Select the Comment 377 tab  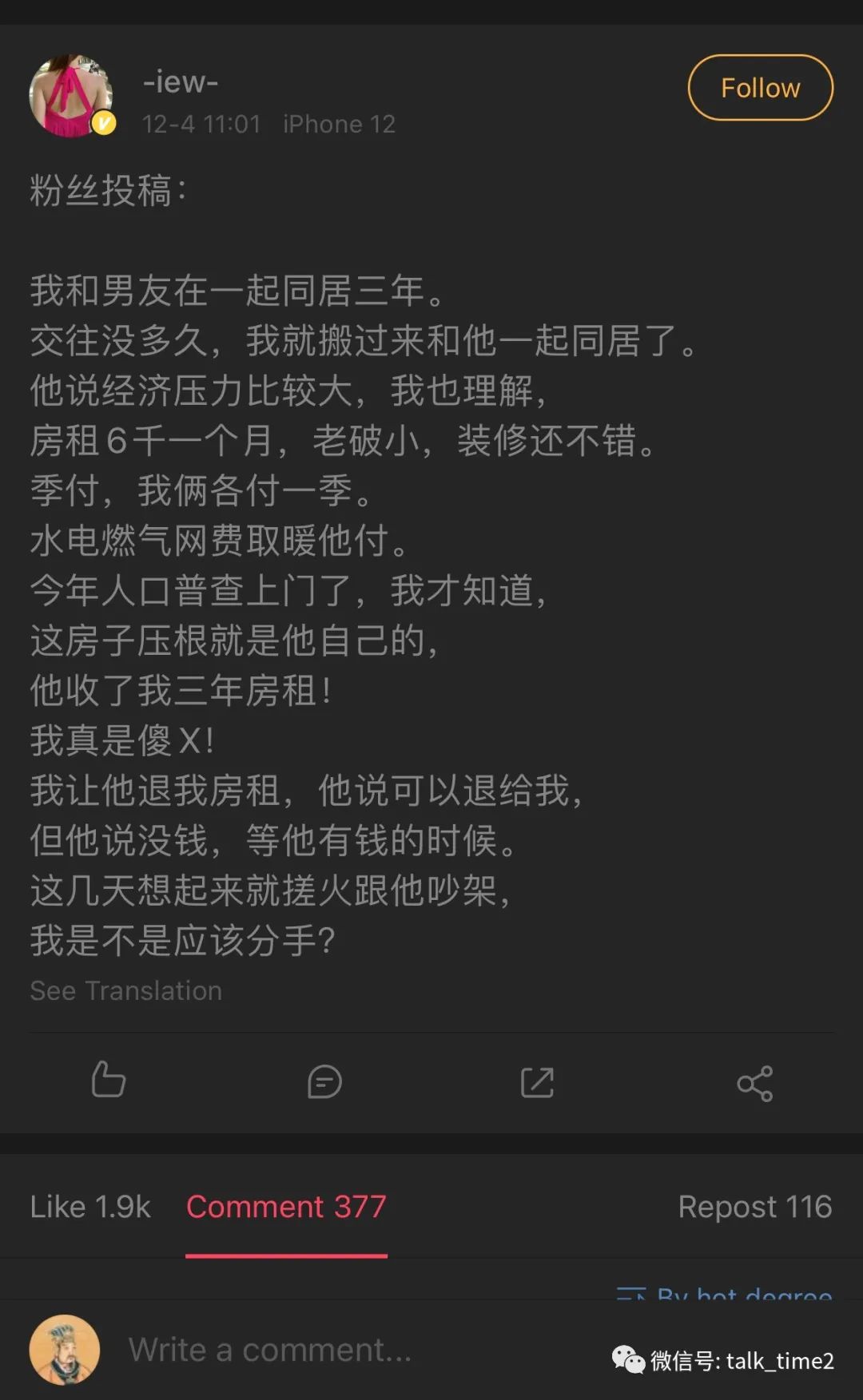point(286,1206)
